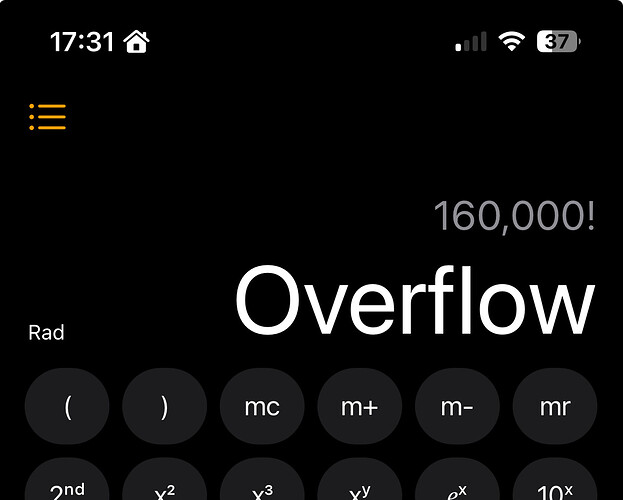
Task: Cube the value with x³
Action: tap(262, 485)
